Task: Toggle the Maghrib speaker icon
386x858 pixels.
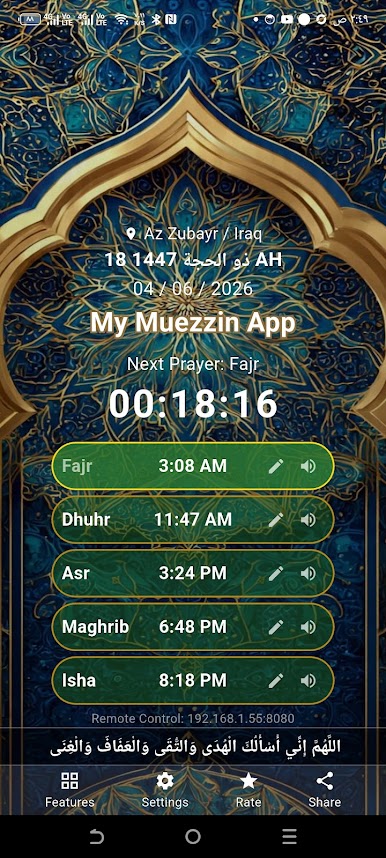Action: tap(308, 627)
